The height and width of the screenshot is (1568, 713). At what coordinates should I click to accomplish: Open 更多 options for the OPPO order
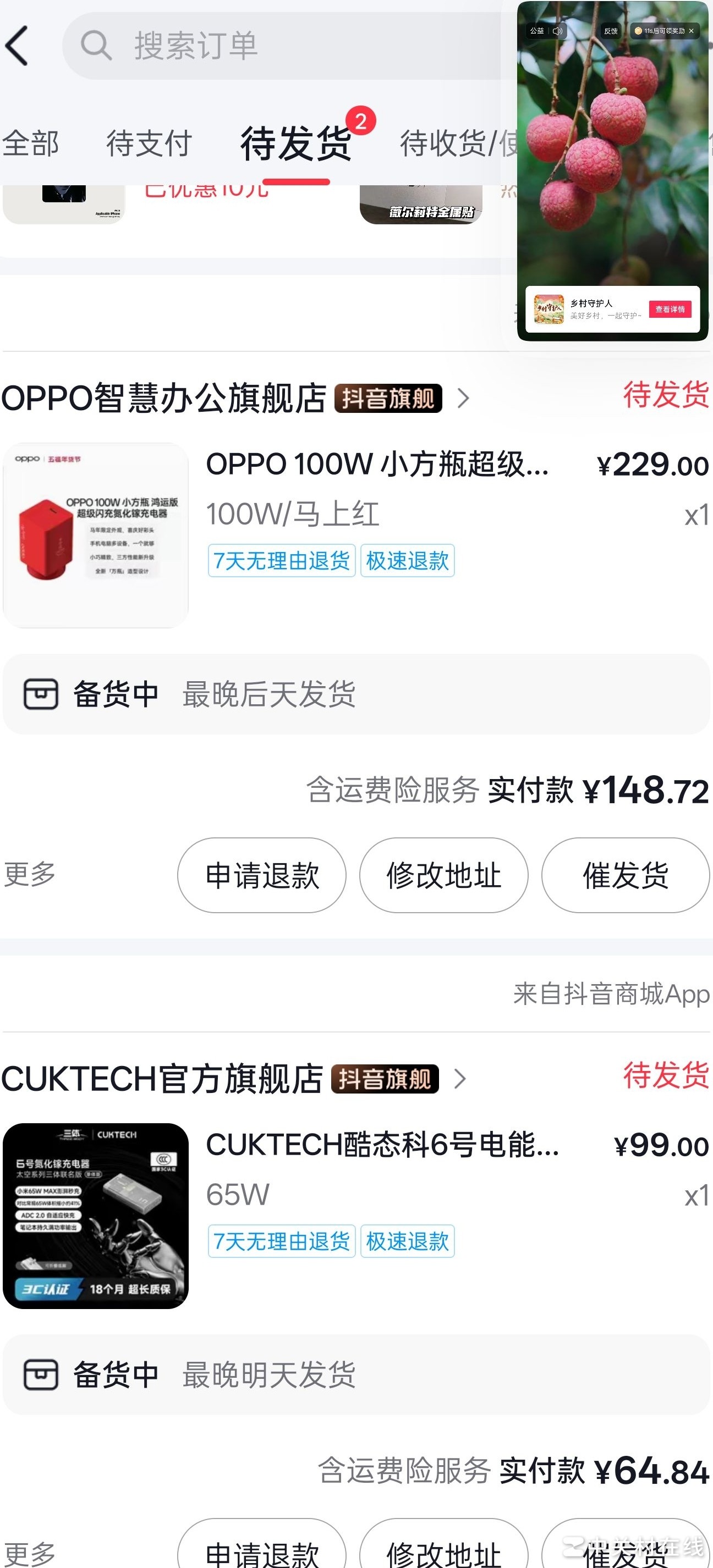[29, 874]
